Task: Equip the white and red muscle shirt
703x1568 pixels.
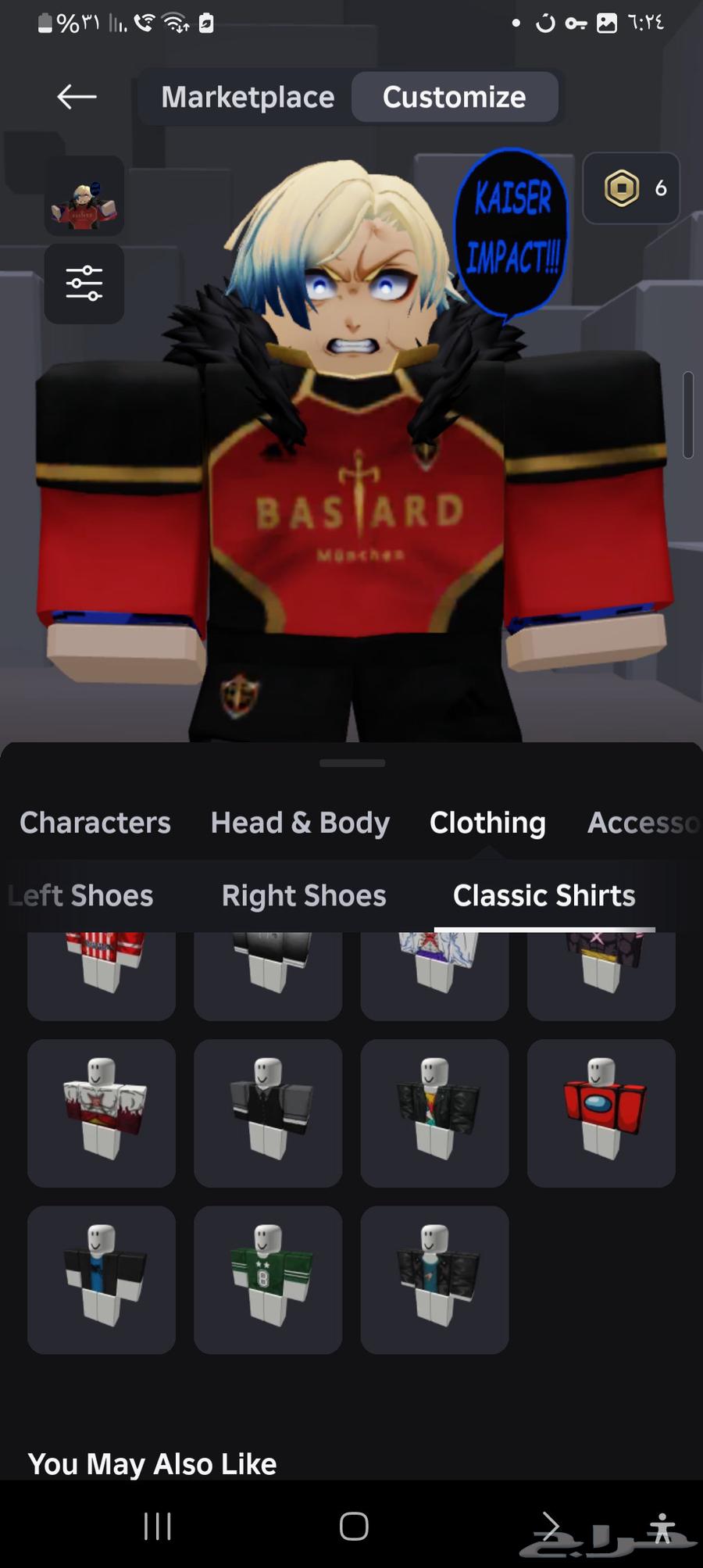Action: pyautogui.click(x=102, y=1113)
